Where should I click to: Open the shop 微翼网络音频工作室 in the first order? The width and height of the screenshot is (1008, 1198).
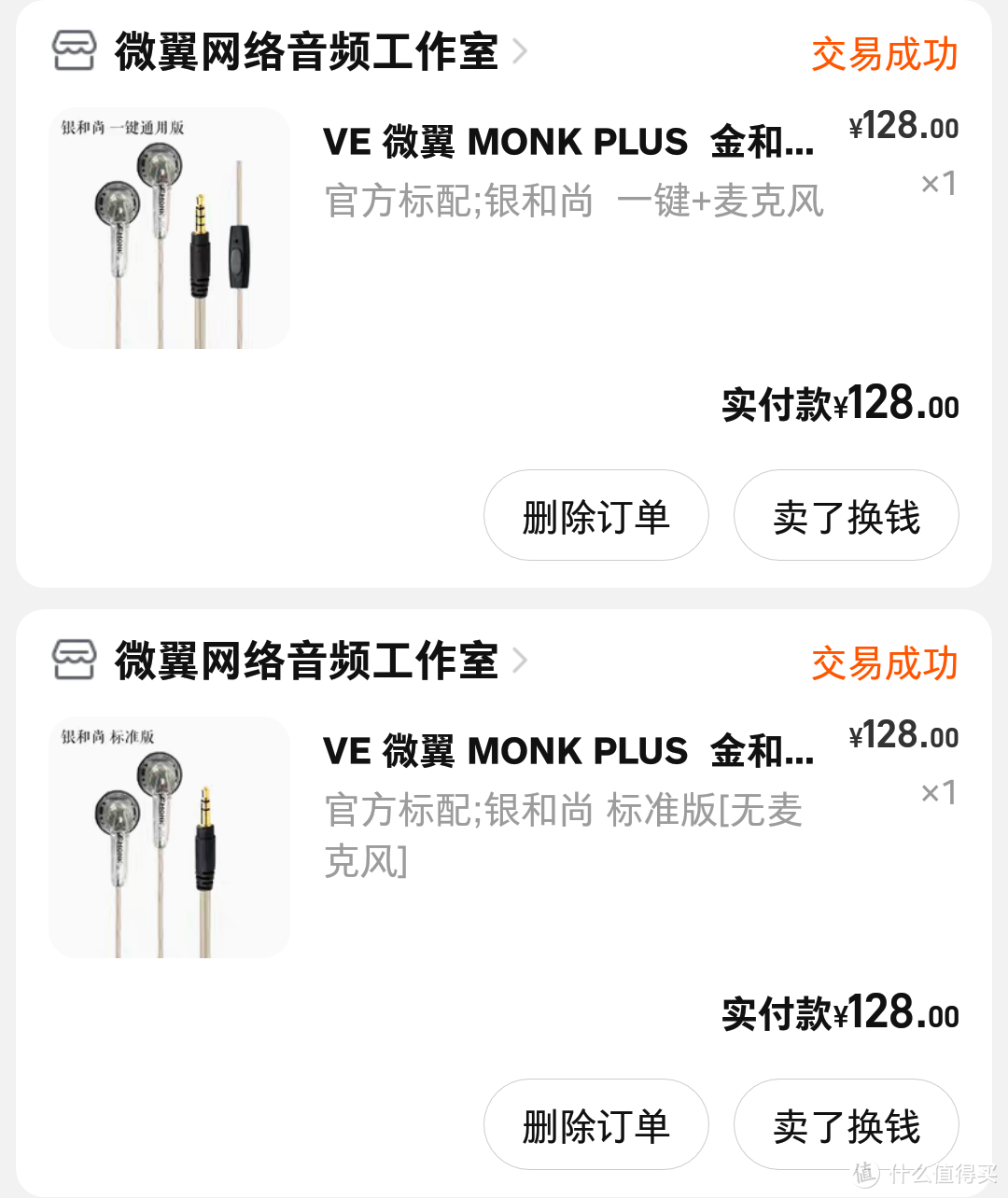pyautogui.click(x=306, y=51)
